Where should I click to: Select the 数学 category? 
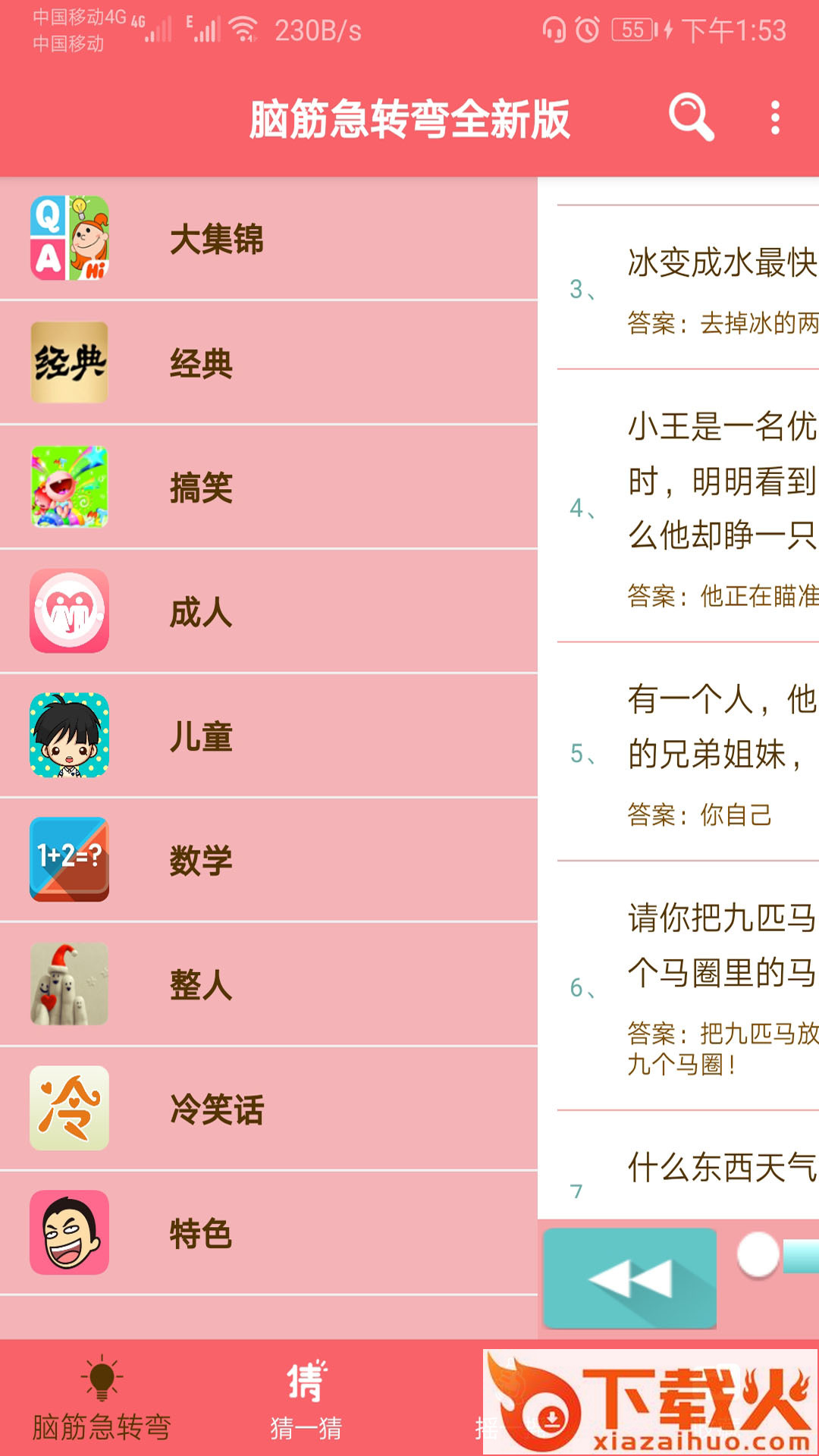point(268,860)
